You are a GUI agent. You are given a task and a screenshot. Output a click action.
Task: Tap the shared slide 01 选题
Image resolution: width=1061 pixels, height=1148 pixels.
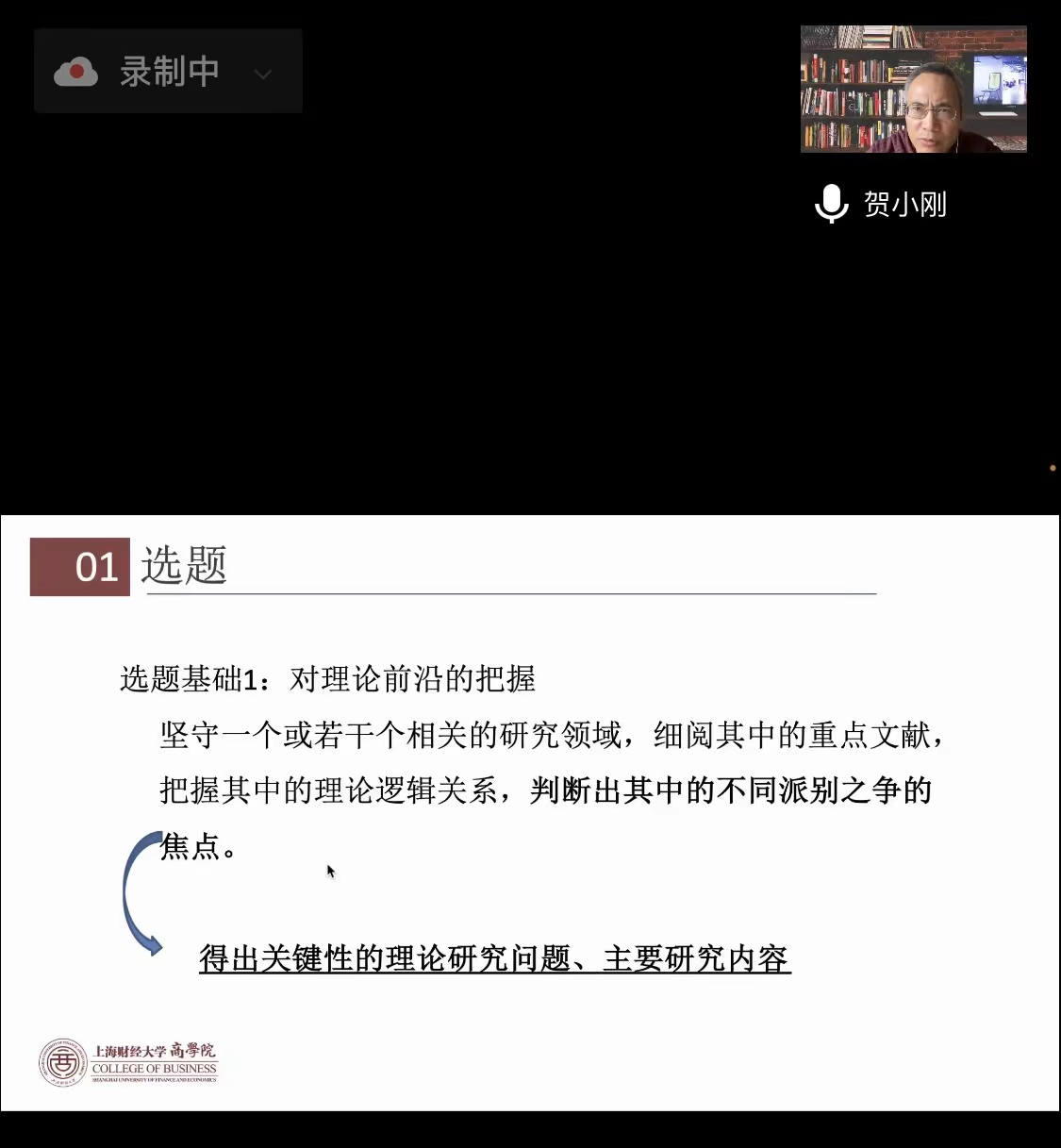(530, 812)
